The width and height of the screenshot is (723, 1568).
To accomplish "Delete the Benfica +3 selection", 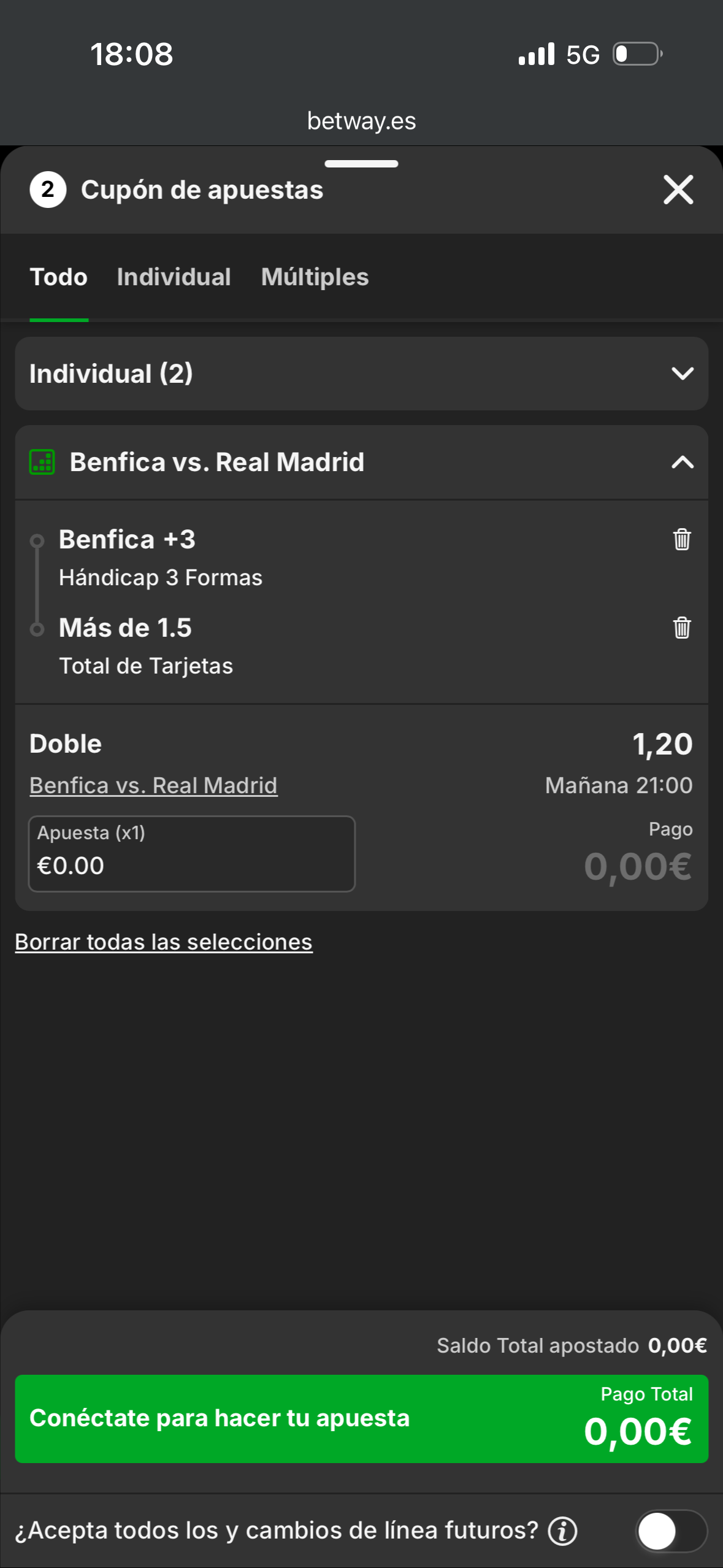I will [682, 540].
